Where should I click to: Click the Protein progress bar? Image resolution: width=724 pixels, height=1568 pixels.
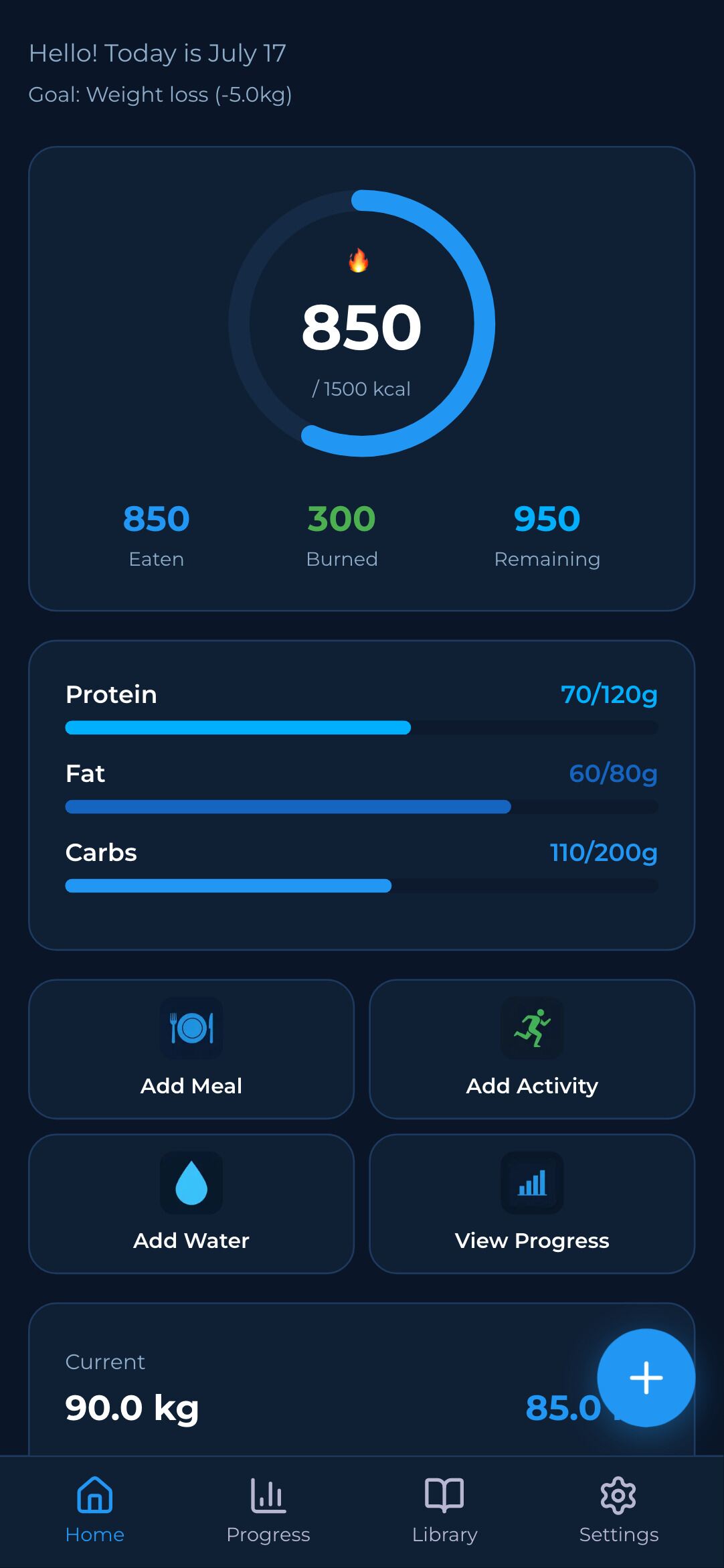361,728
